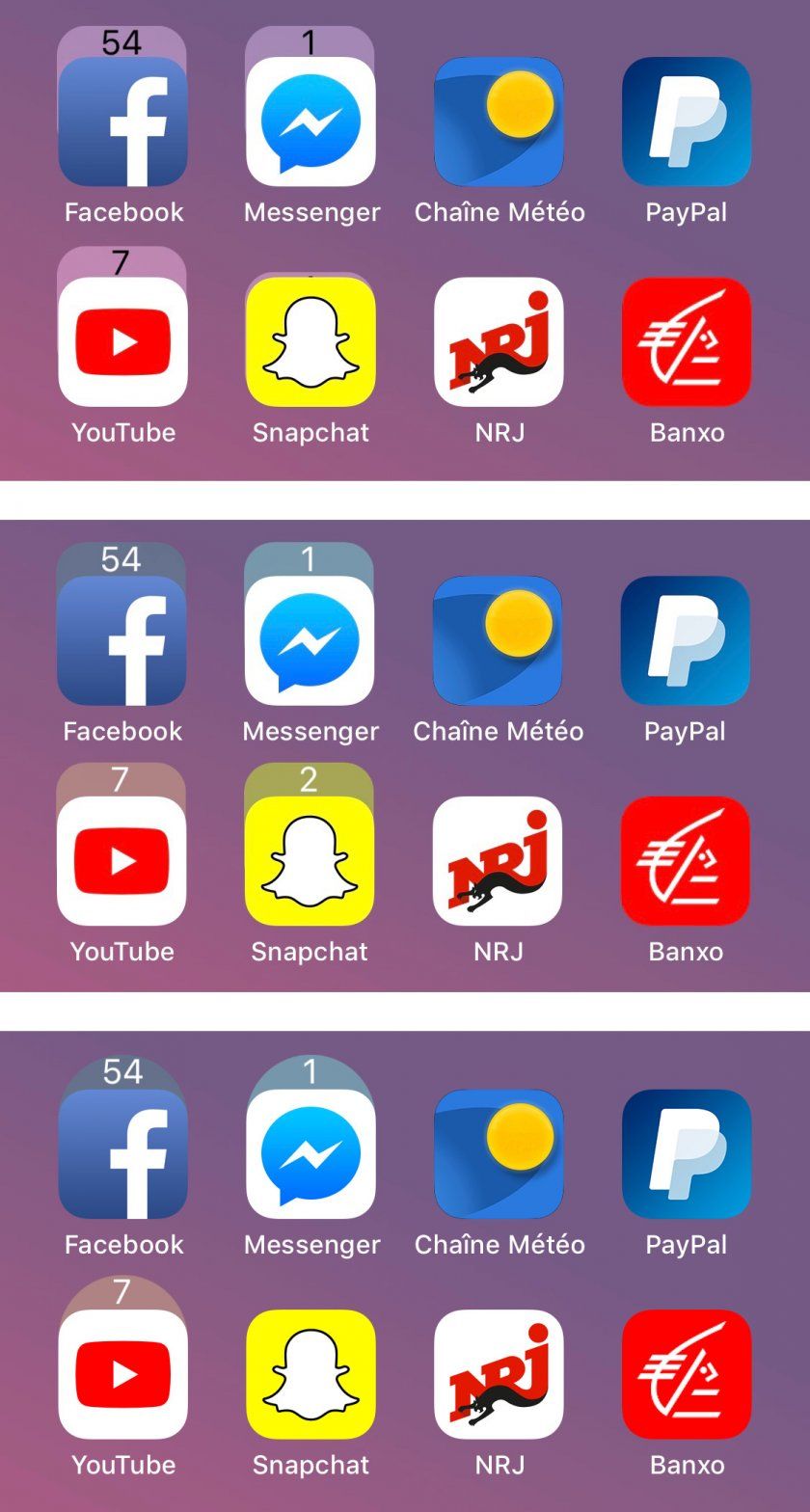The width and height of the screenshot is (810, 1512).
Task: Tap the 54 notification badge on Facebook
Action: click(122, 42)
